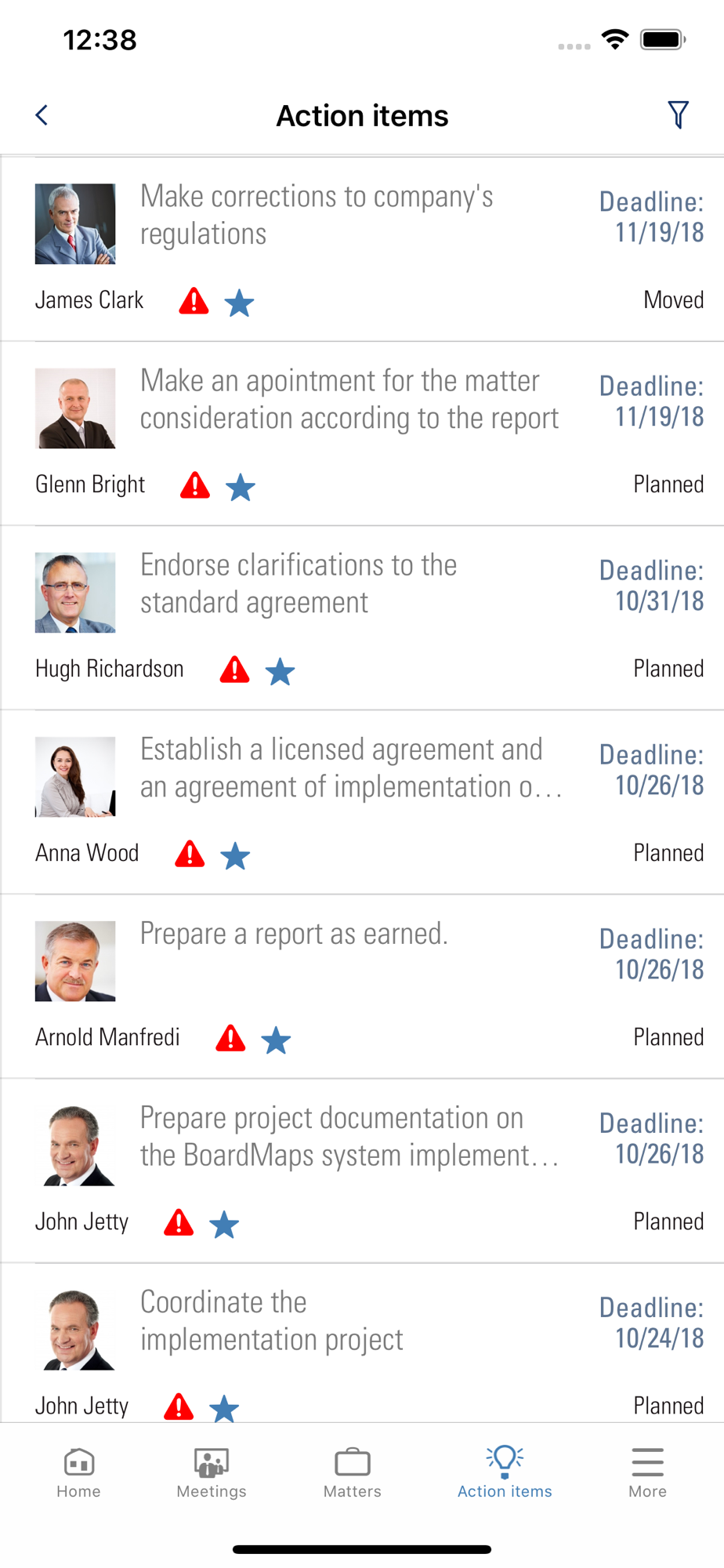The height and width of the screenshot is (1568, 724).
Task: Open Prepare project documentation item
Action: click(x=362, y=1171)
